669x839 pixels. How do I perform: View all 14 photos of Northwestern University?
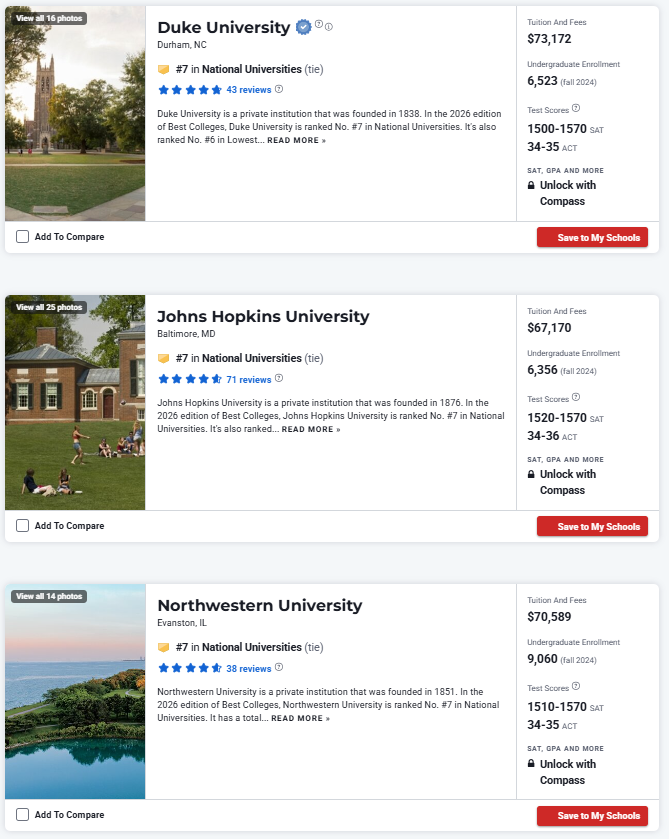tap(49, 596)
